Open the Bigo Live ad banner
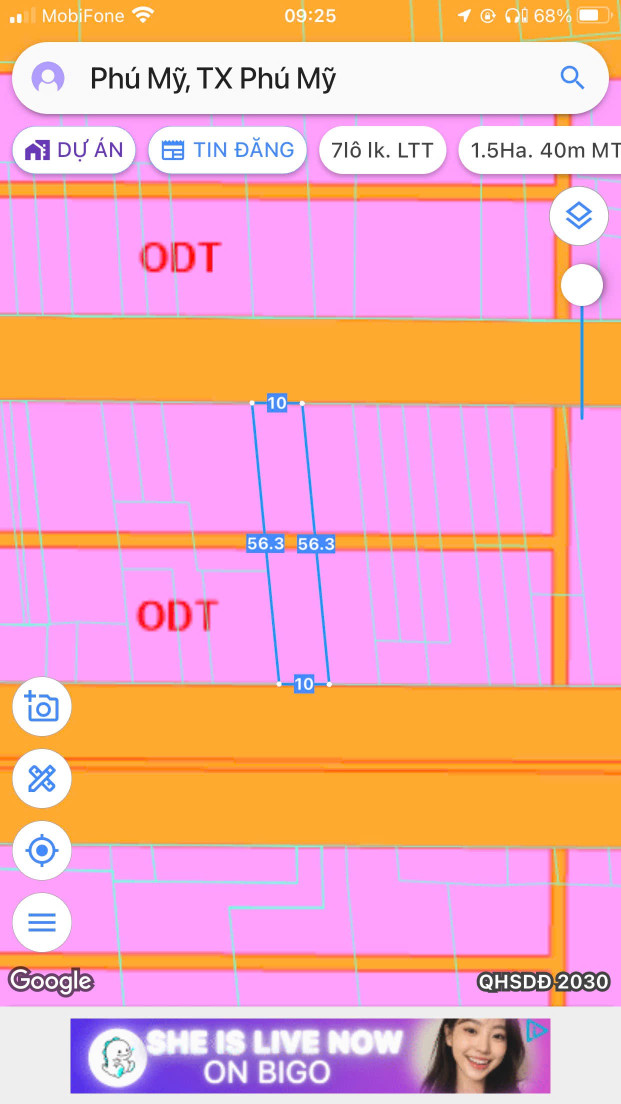 [300, 1056]
